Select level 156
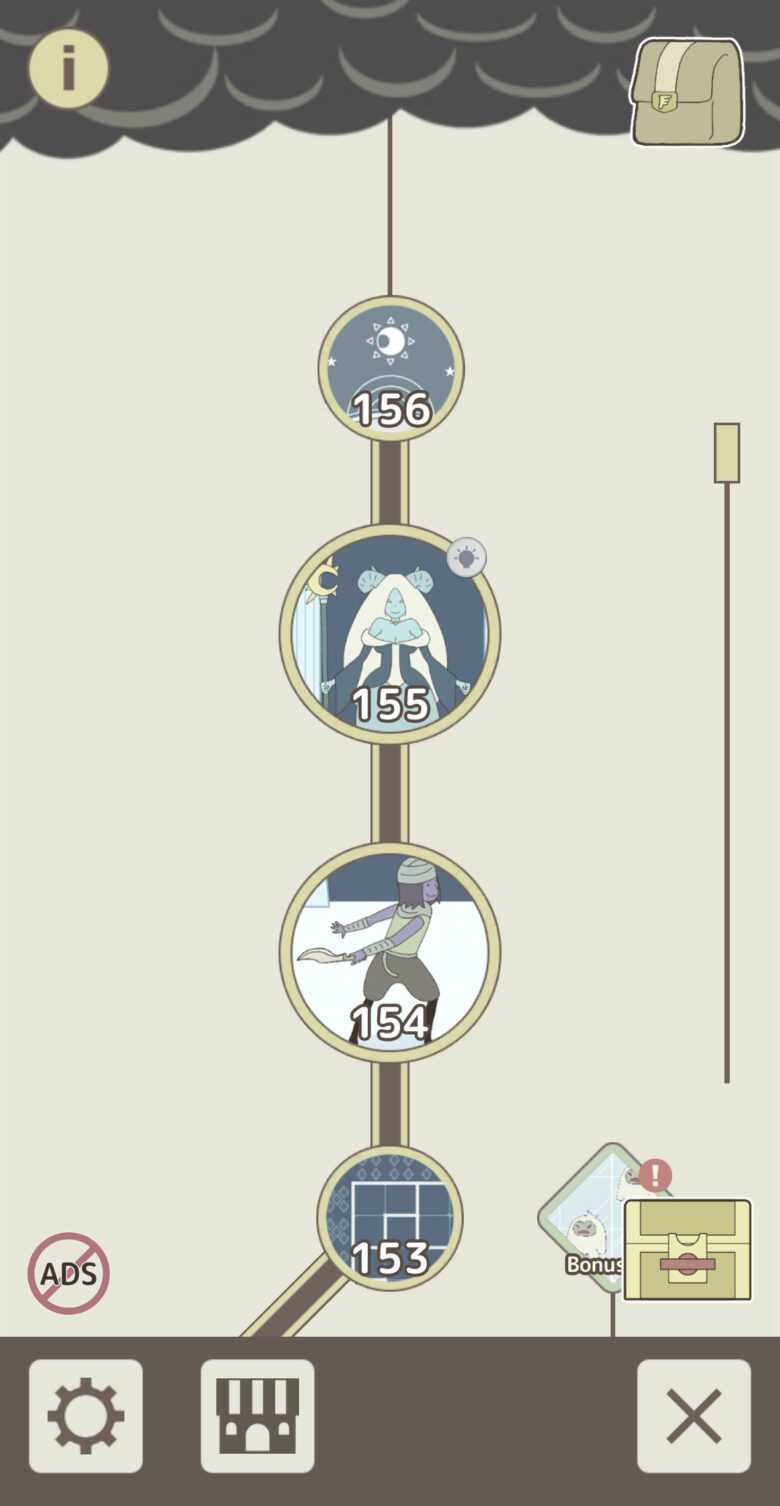 [391, 368]
